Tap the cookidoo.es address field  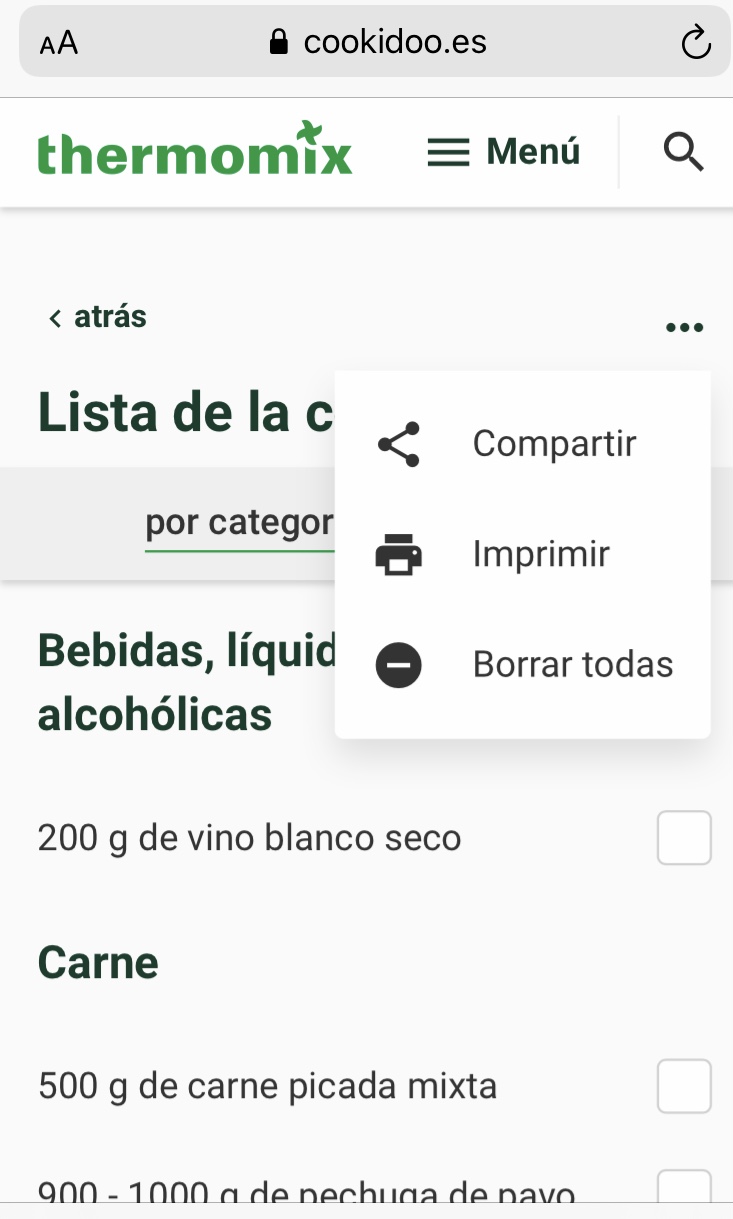point(376,42)
